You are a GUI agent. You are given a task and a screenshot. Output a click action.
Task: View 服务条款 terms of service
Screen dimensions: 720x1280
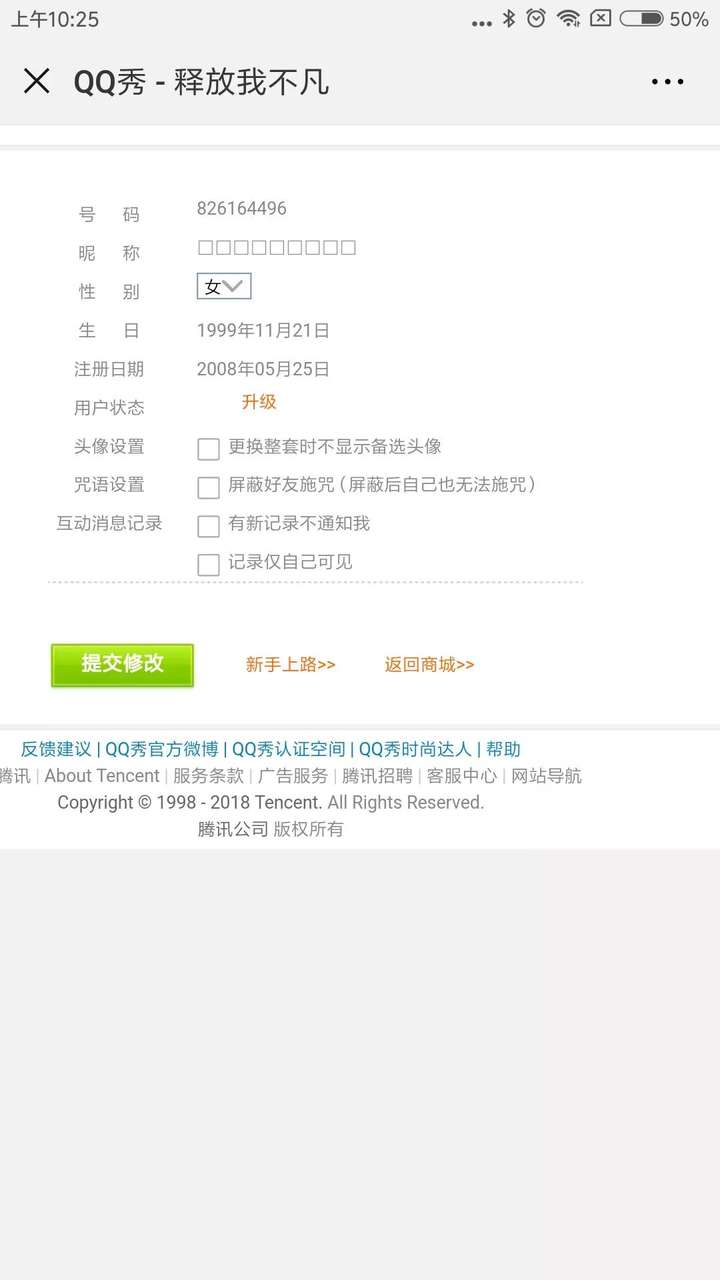(208, 776)
